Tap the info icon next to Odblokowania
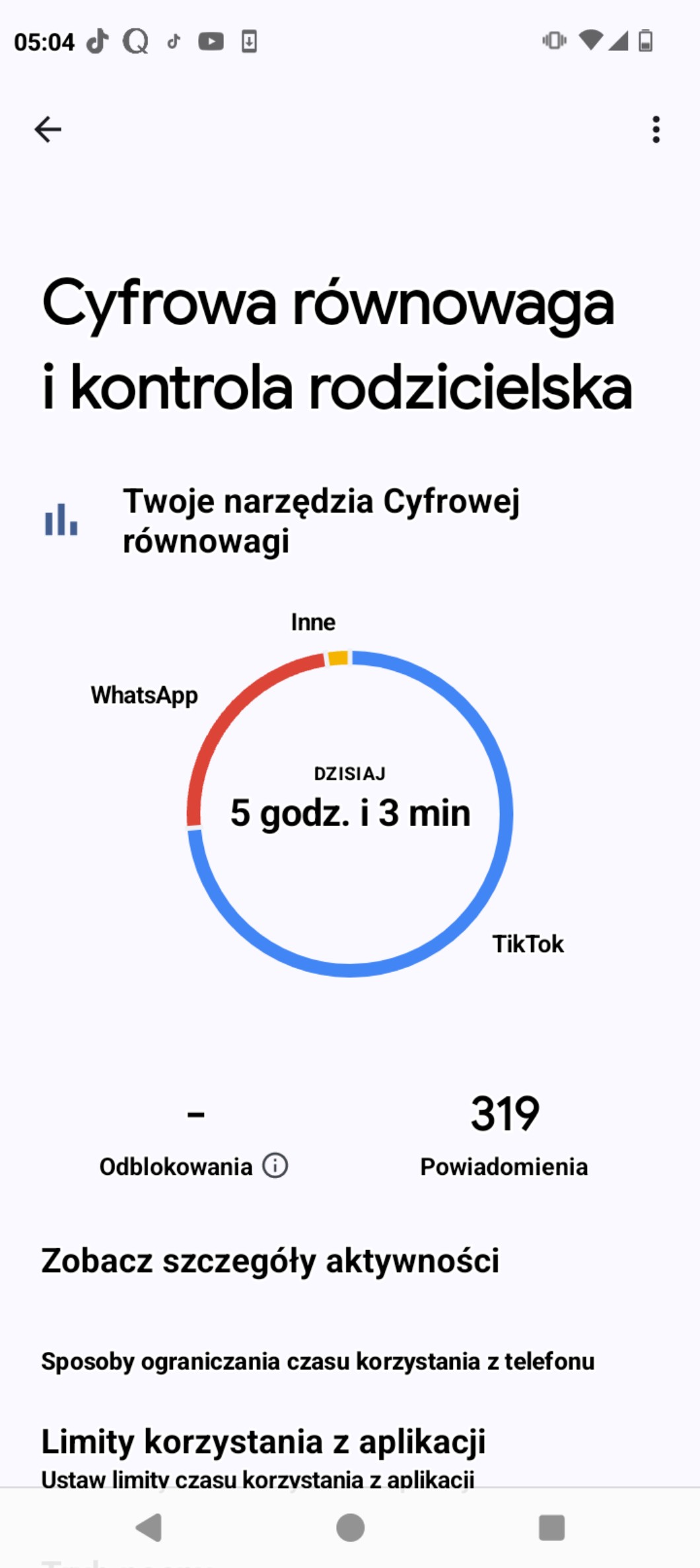This screenshot has width=700, height=1568. coord(275,1166)
